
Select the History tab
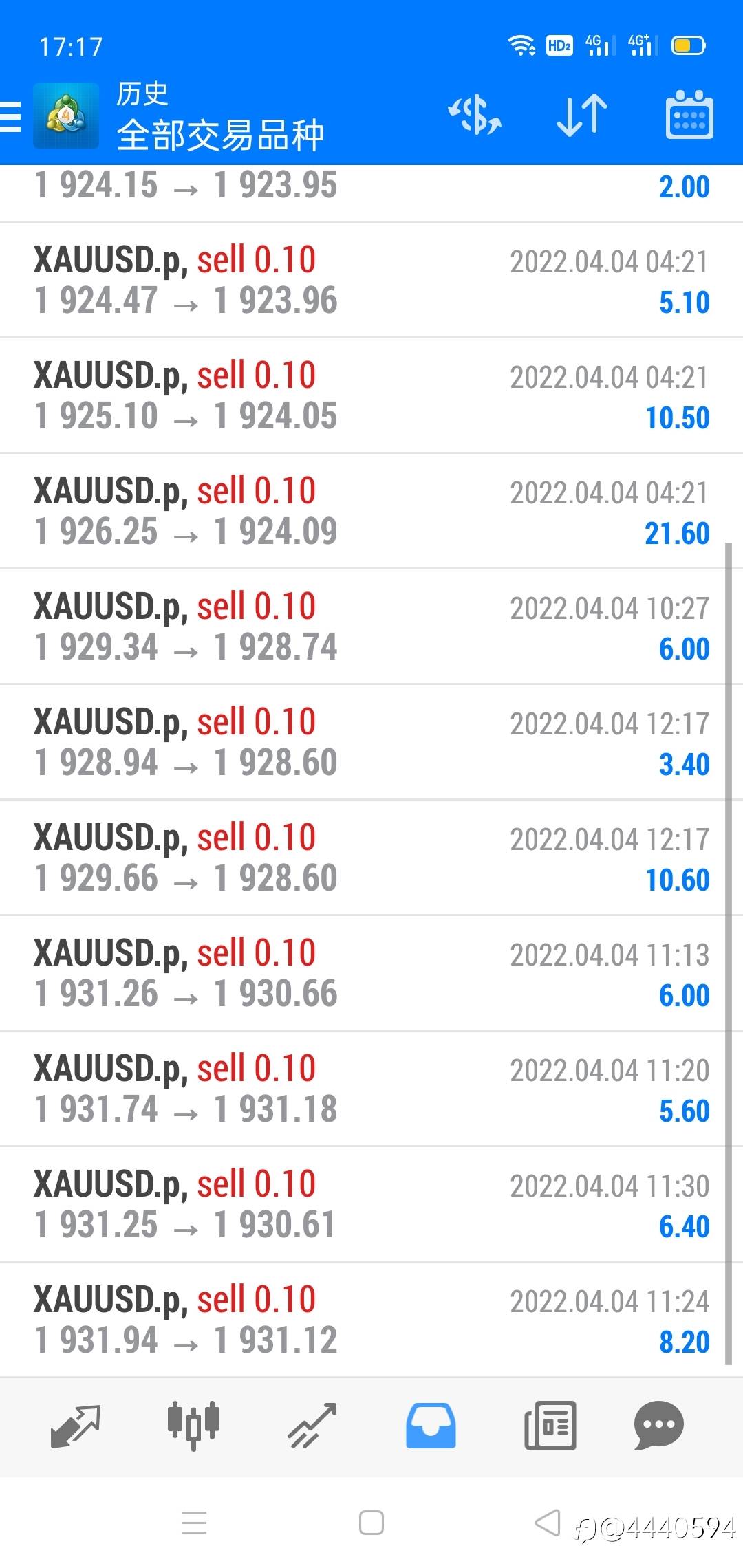[431, 1425]
